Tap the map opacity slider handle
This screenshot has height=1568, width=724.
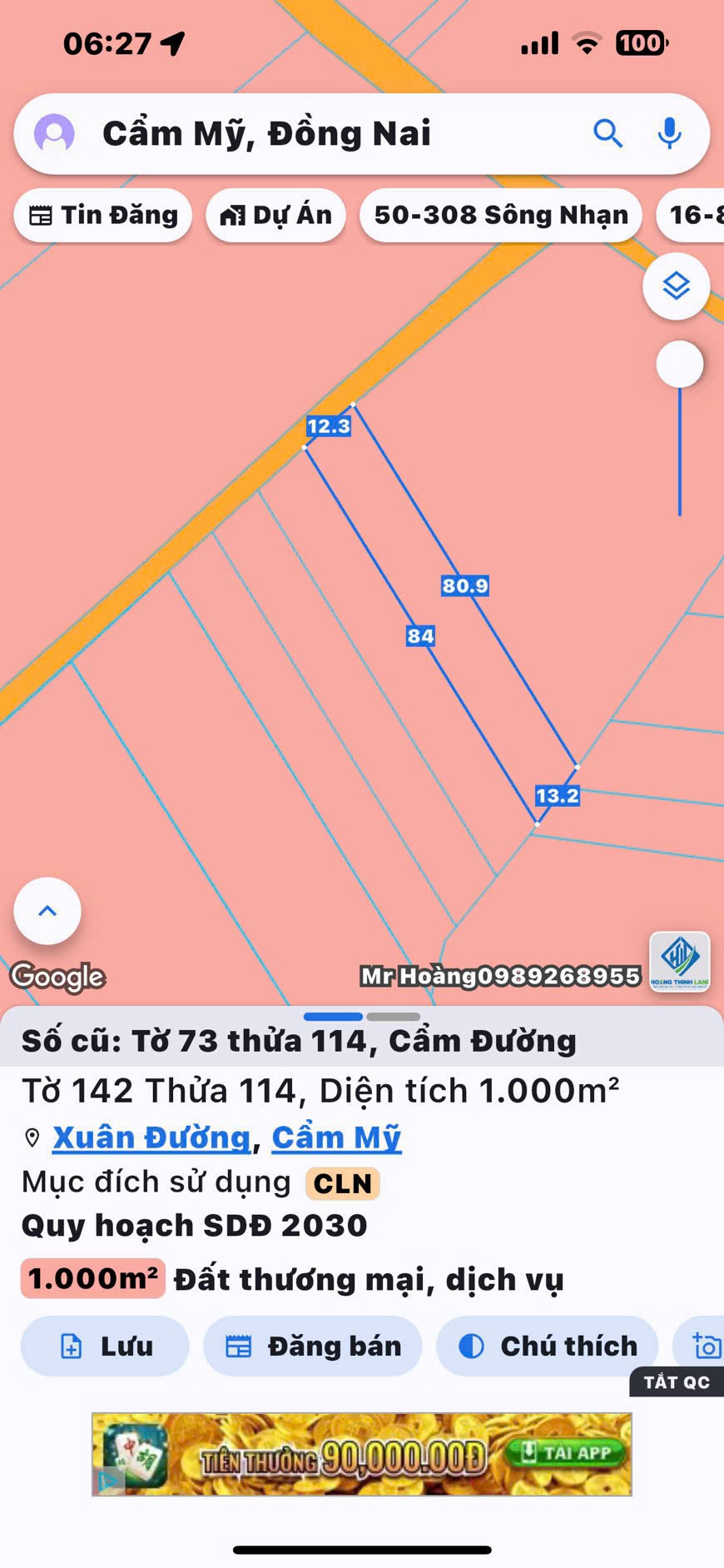680,365
